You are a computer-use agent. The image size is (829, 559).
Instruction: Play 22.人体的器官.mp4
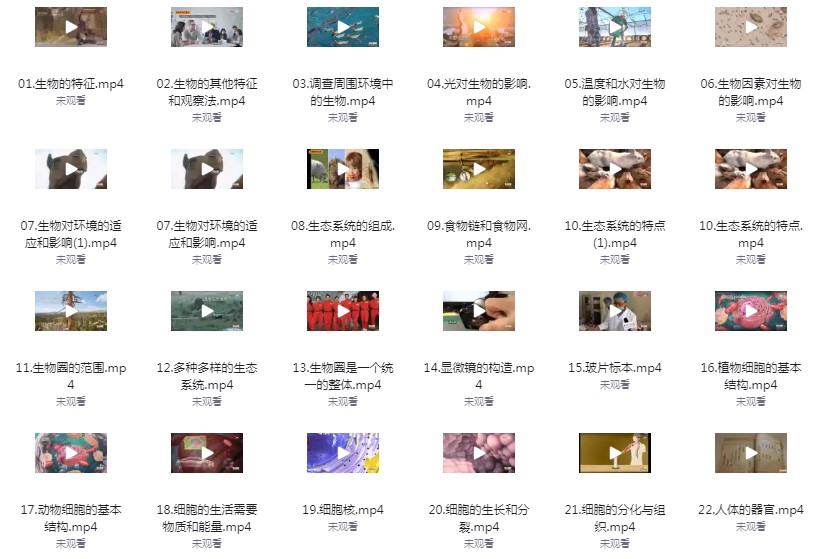pyautogui.click(x=751, y=453)
